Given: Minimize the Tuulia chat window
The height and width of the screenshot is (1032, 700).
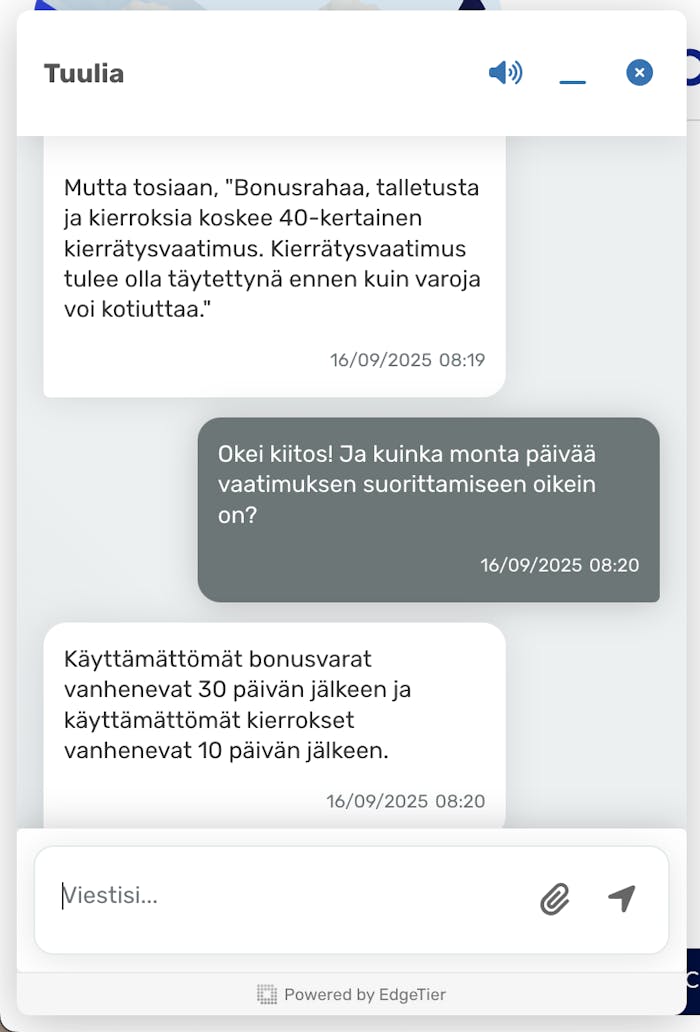Looking at the screenshot, I should click(x=572, y=74).
